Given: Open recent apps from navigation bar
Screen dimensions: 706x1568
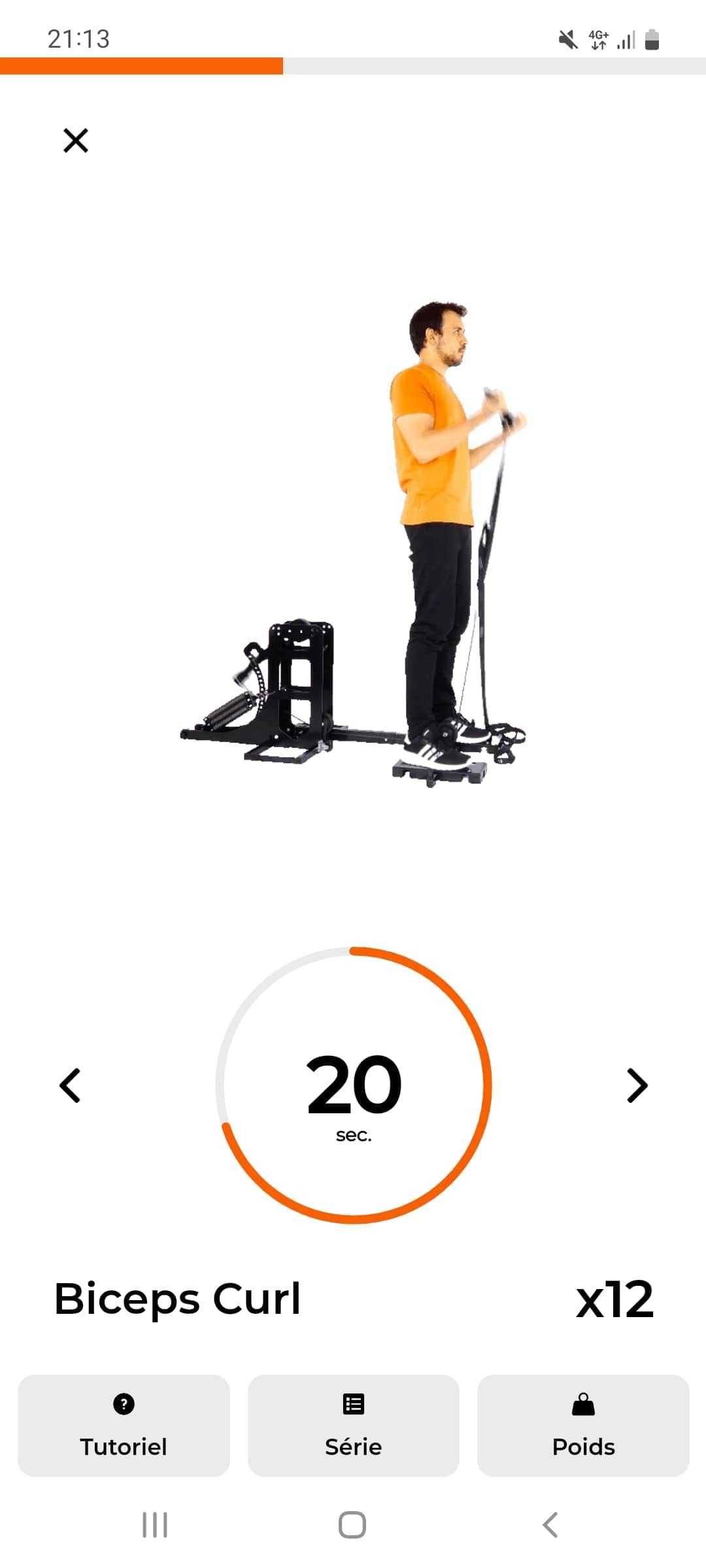Looking at the screenshot, I should 155,1525.
